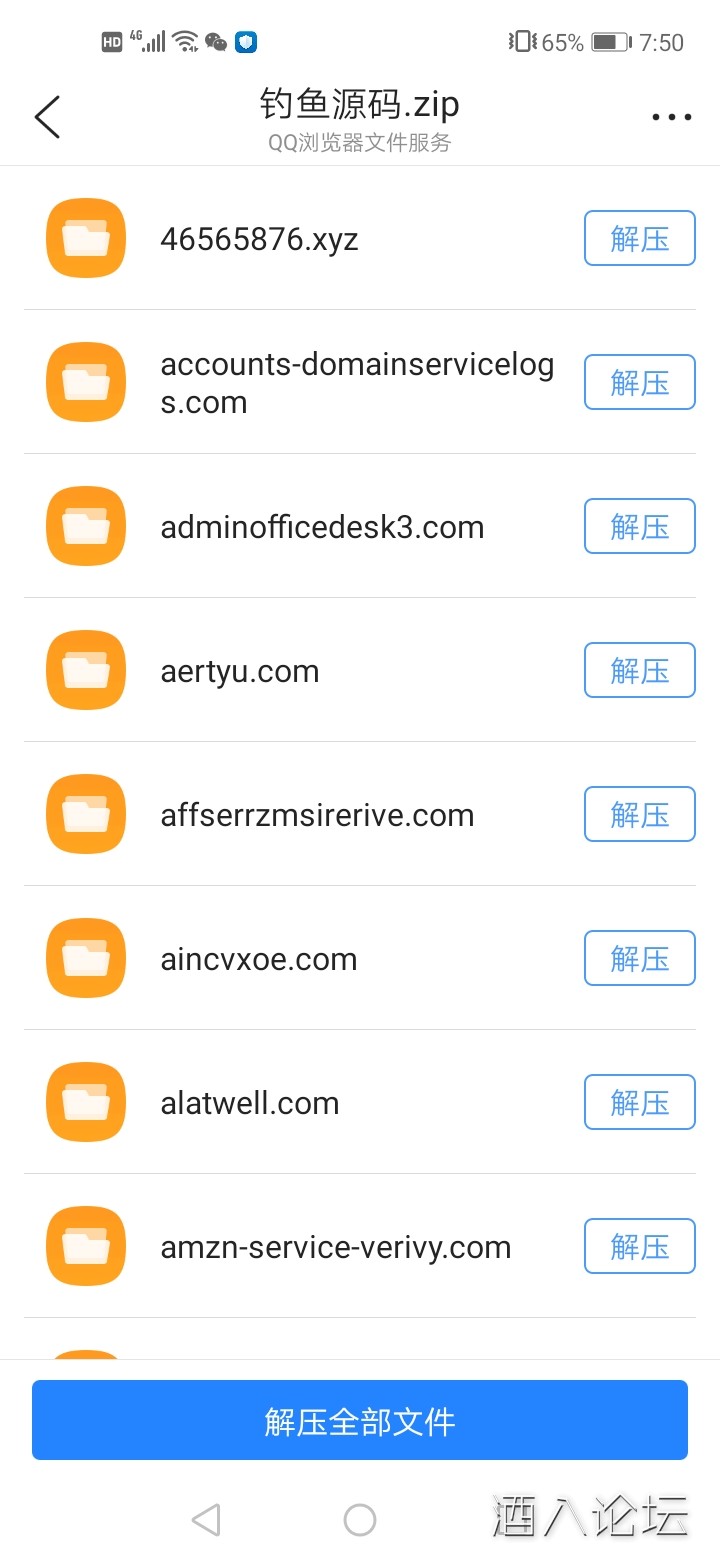Open the 46565876.xyz folder icon
The height and width of the screenshot is (1560, 720).
click(x=85, y=238)
